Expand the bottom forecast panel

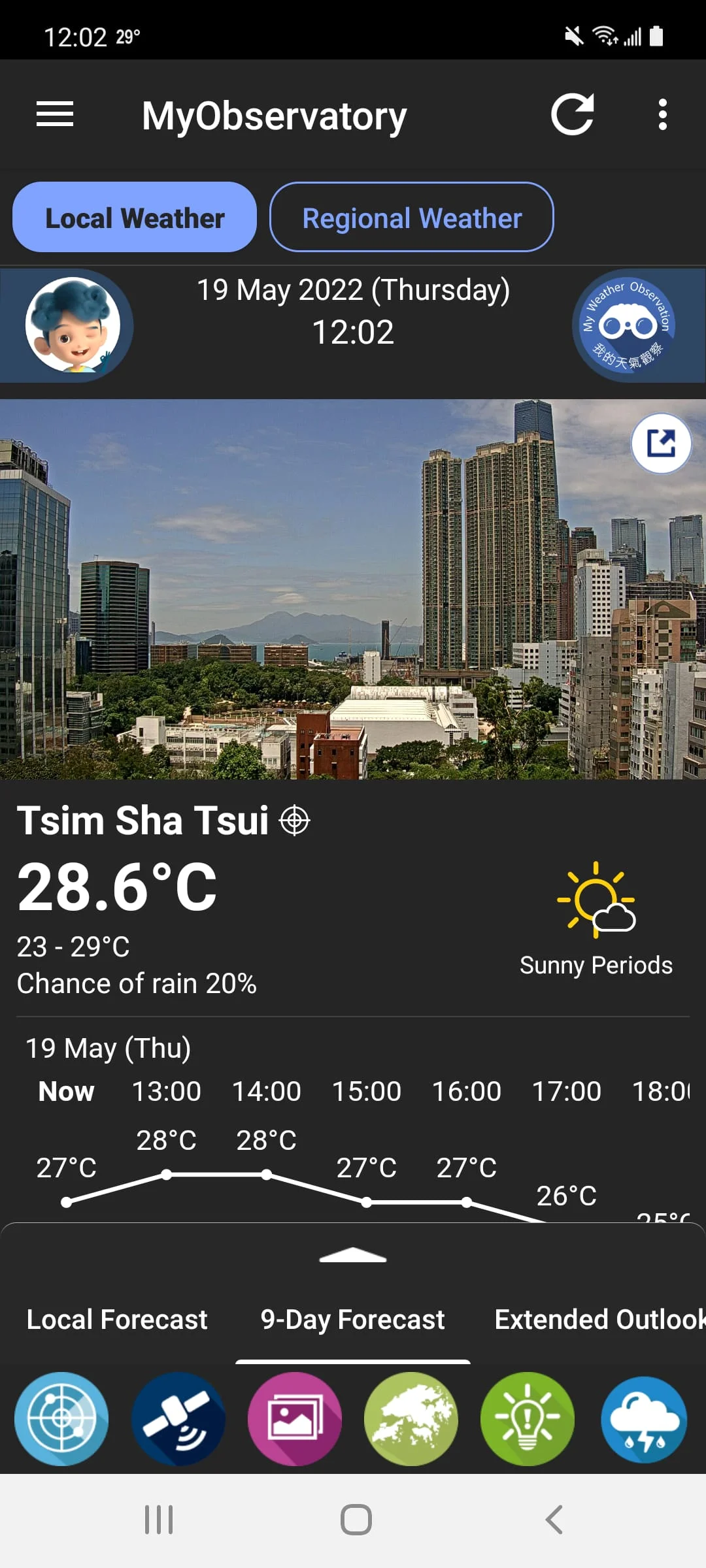tap(353, 1256)
